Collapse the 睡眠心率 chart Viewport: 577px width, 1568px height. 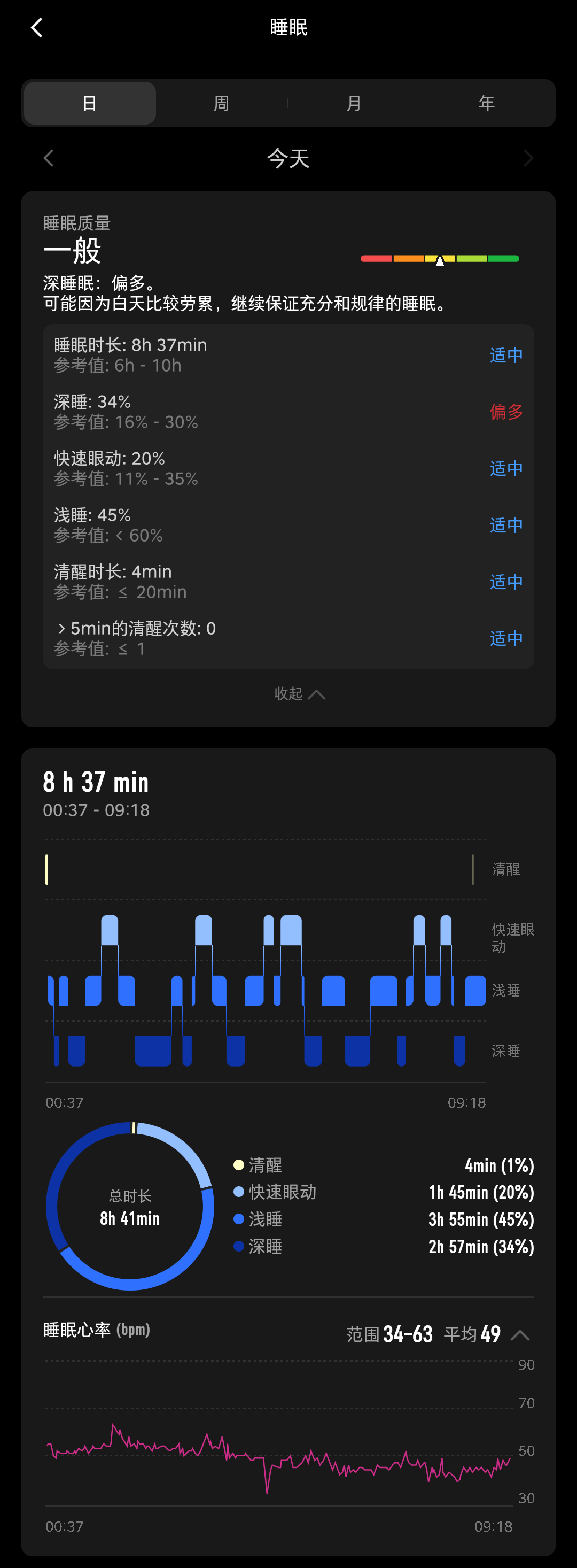tap(520, 1335)
